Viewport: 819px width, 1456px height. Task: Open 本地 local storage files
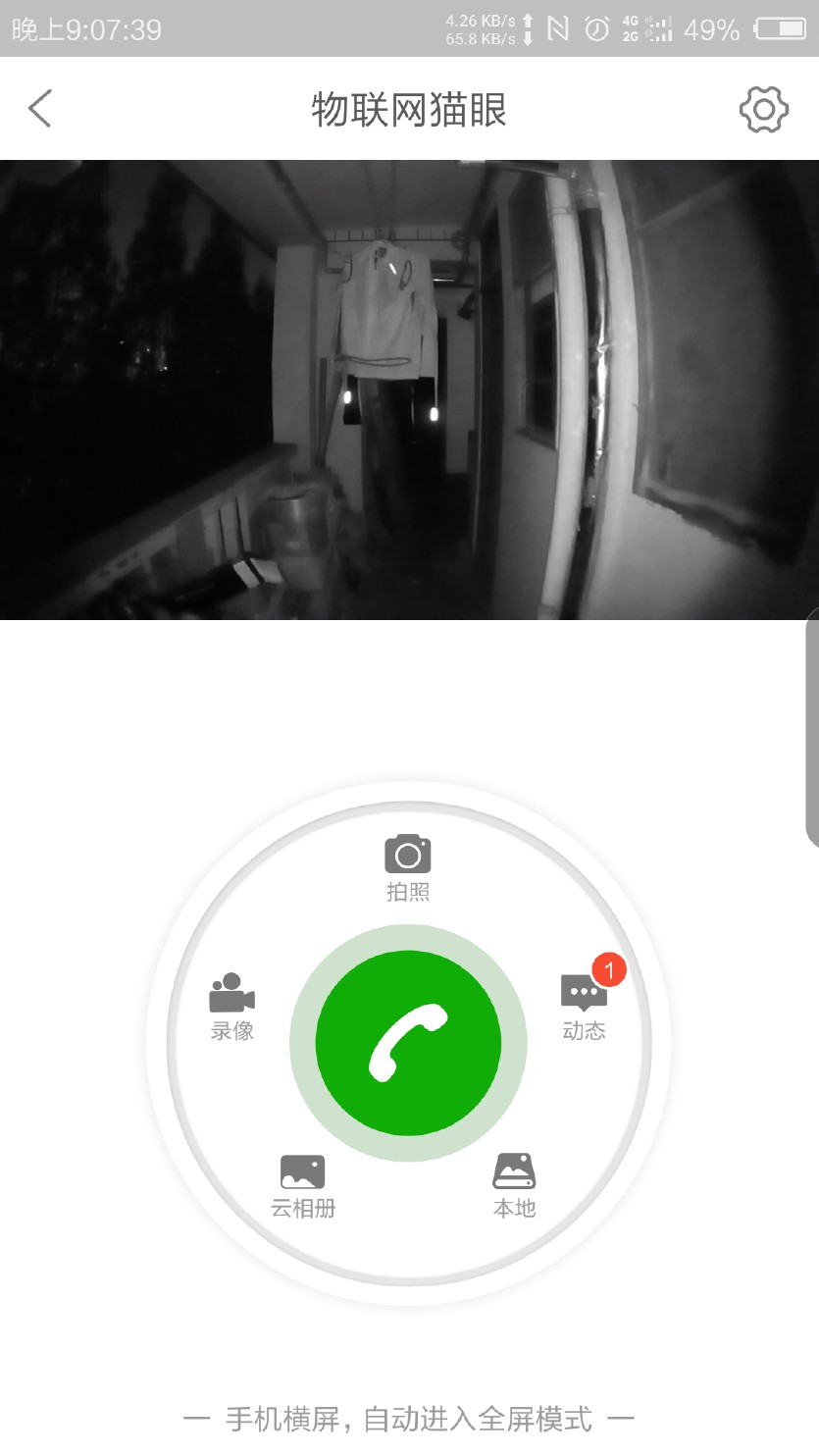514,1185
